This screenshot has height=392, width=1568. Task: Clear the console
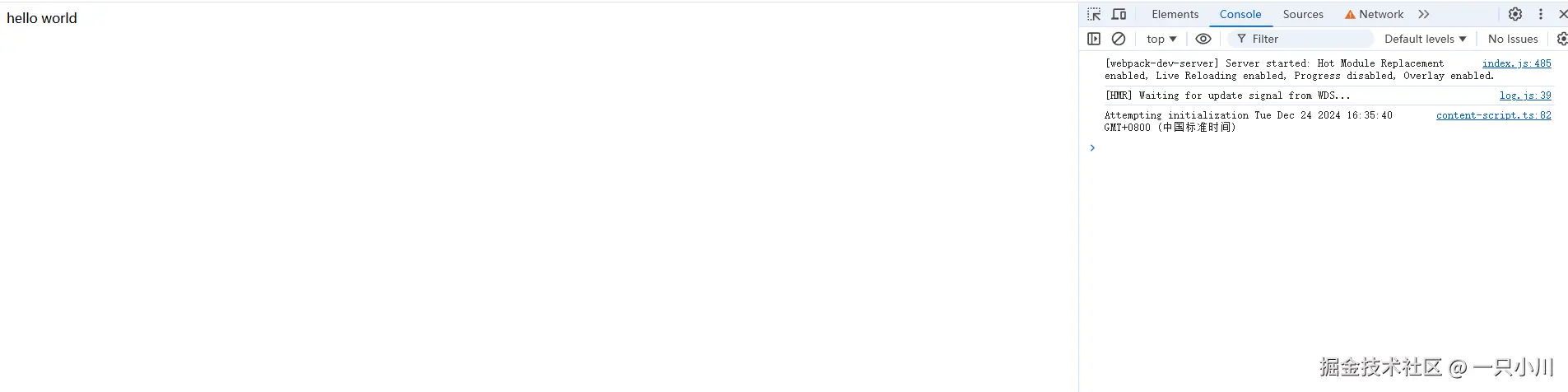click(x=1119, y=39)
